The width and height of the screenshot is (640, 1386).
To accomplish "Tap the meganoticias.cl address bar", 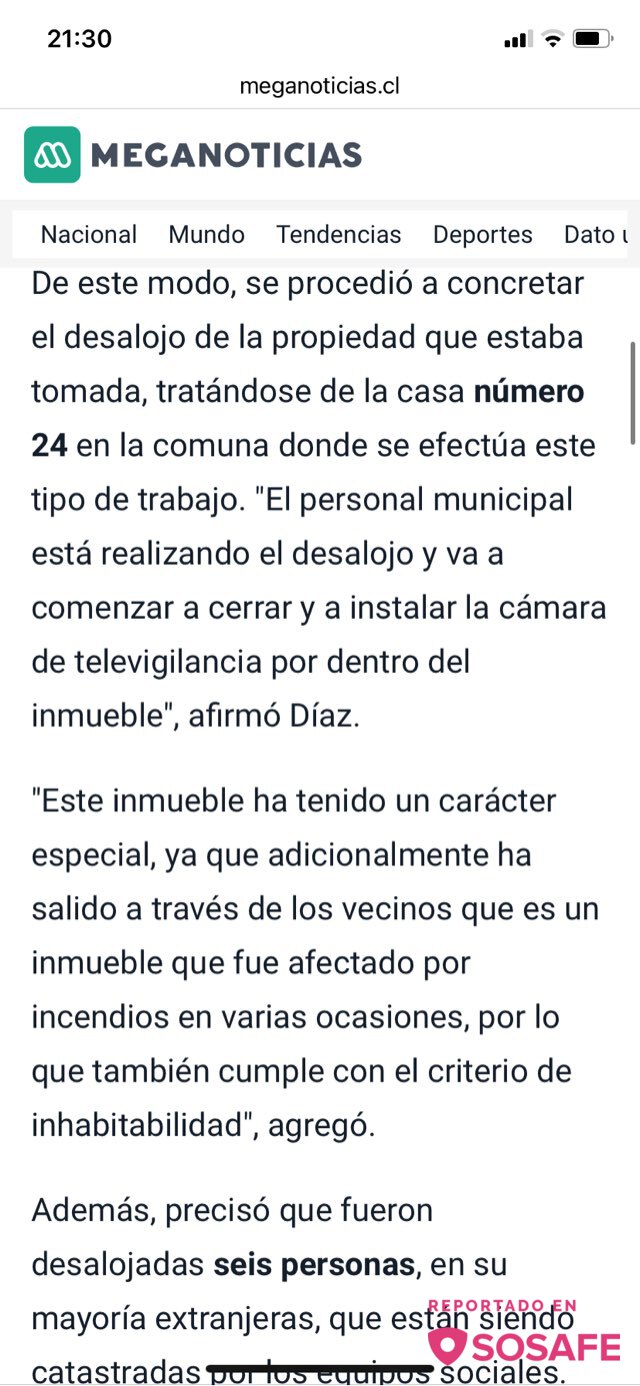I will coord(320,86).
